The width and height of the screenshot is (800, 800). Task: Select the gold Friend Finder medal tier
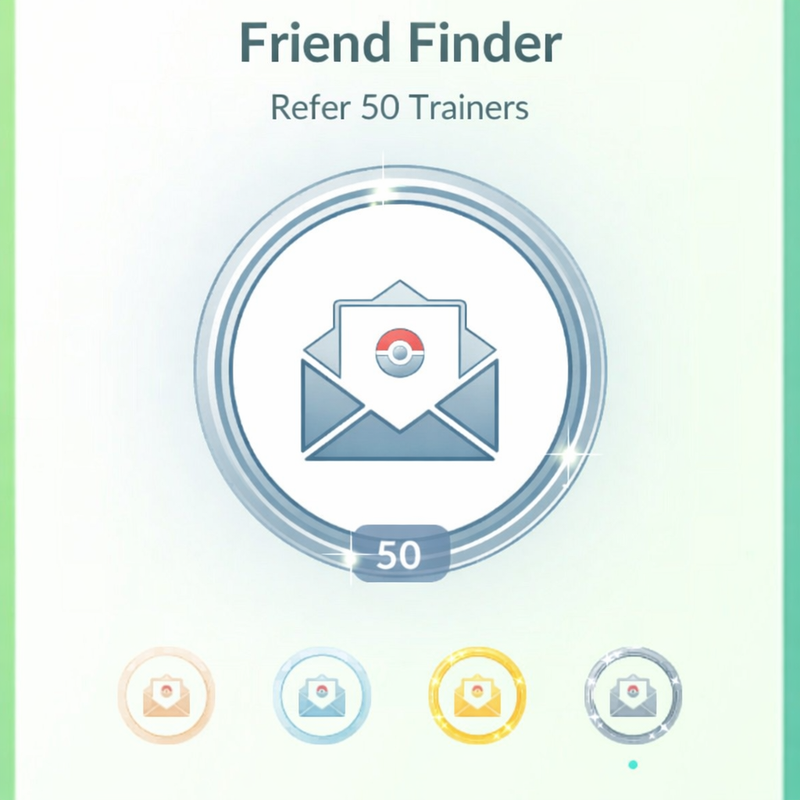(x=477, y=695)
